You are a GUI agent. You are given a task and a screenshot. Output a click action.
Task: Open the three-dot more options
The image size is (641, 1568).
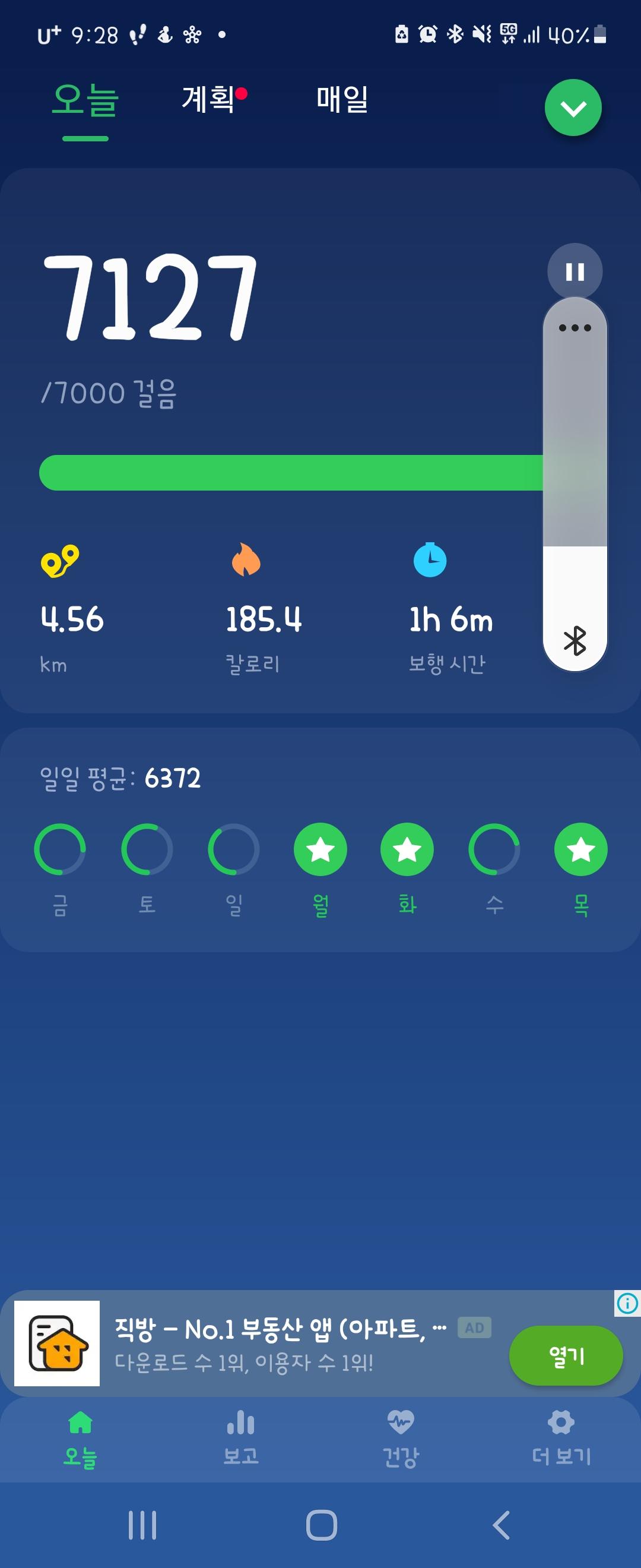click(x=575, y=328)
